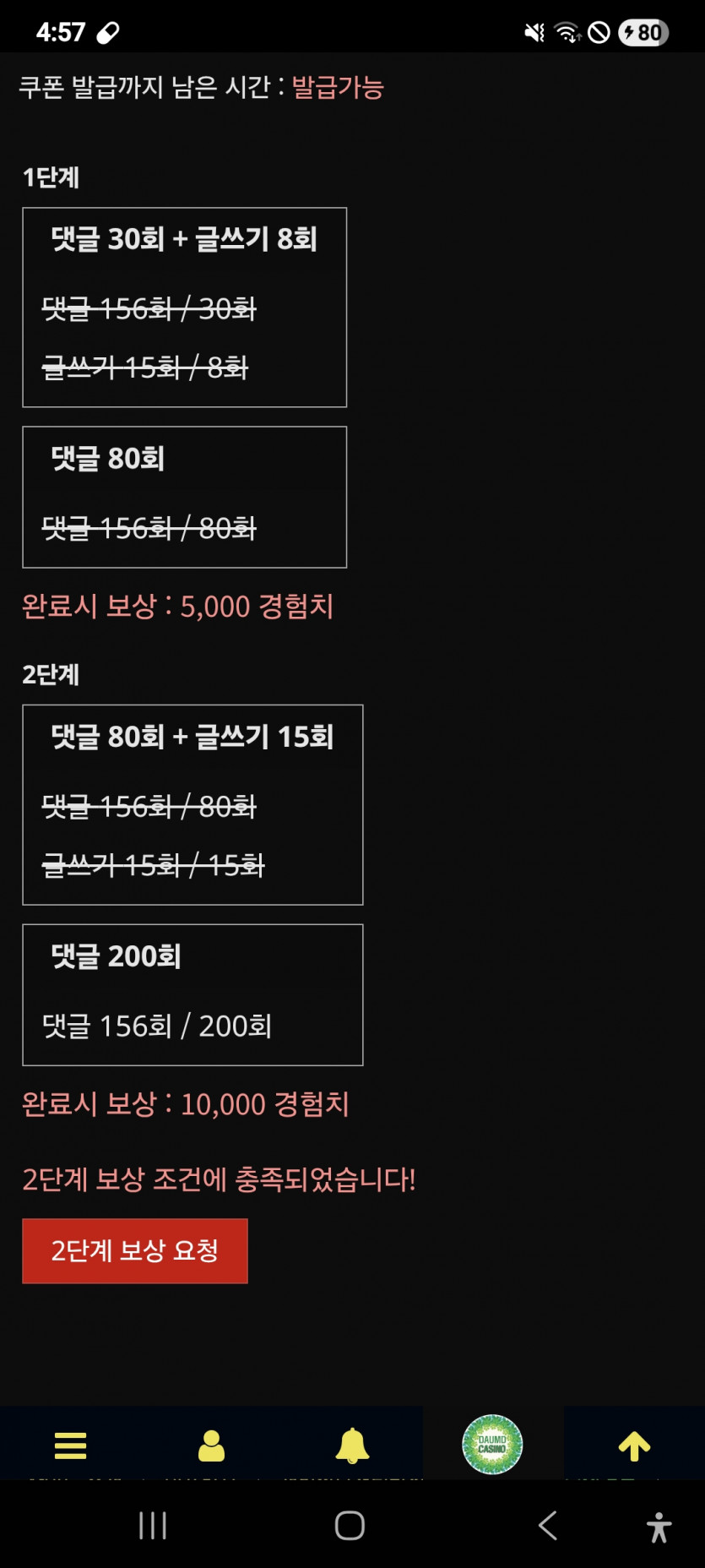Image resolution: width=705 pixels, height=1568 pixels.
Task: Tap the battery indicator showing 80
Action: tap(642, 31)
